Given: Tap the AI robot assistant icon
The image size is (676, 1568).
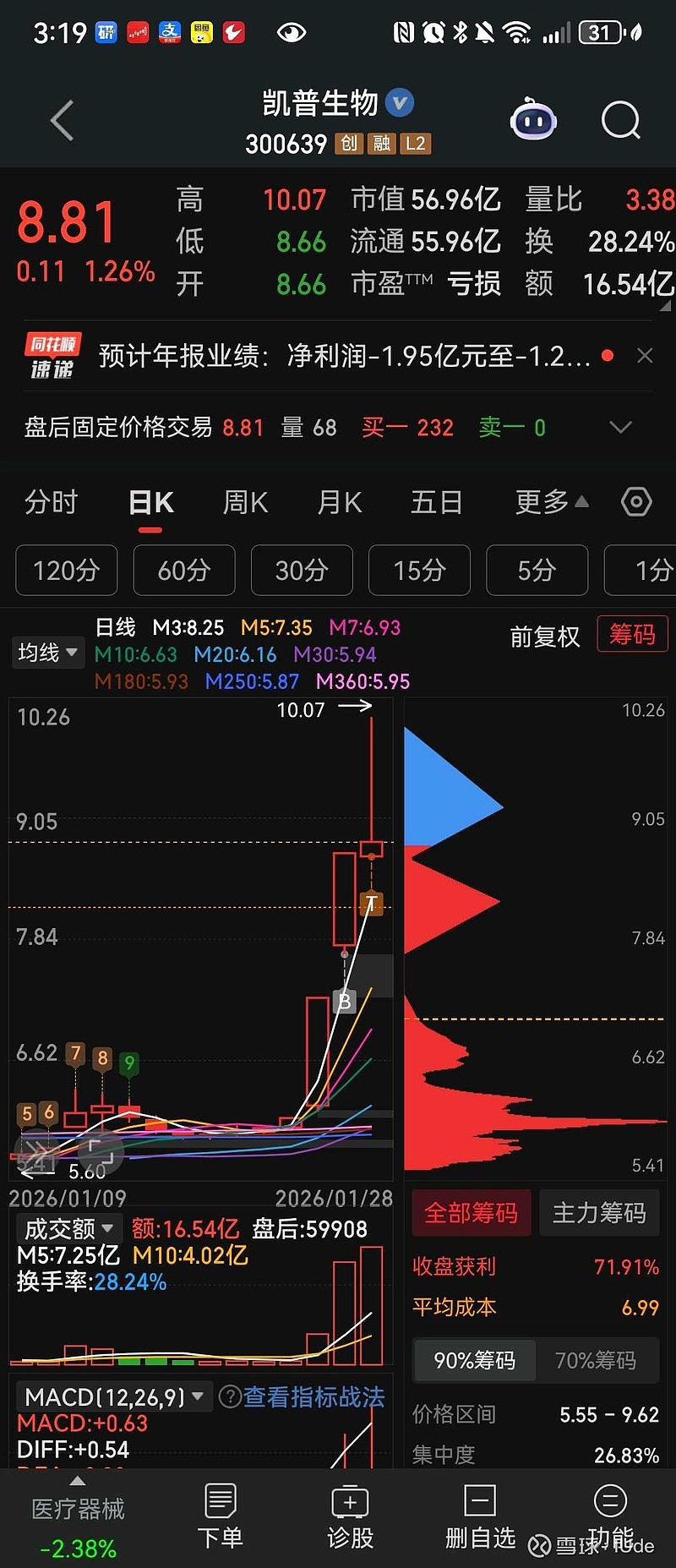Looking at the screenshot, I should pos(533,120).
